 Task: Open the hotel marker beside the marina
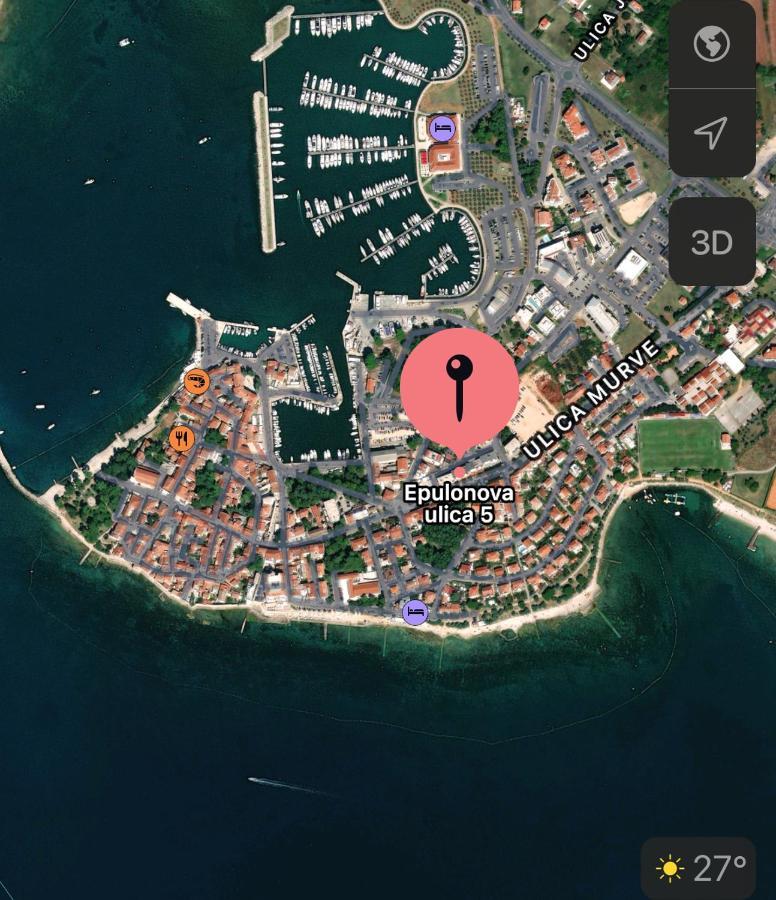tap(442, 128)
